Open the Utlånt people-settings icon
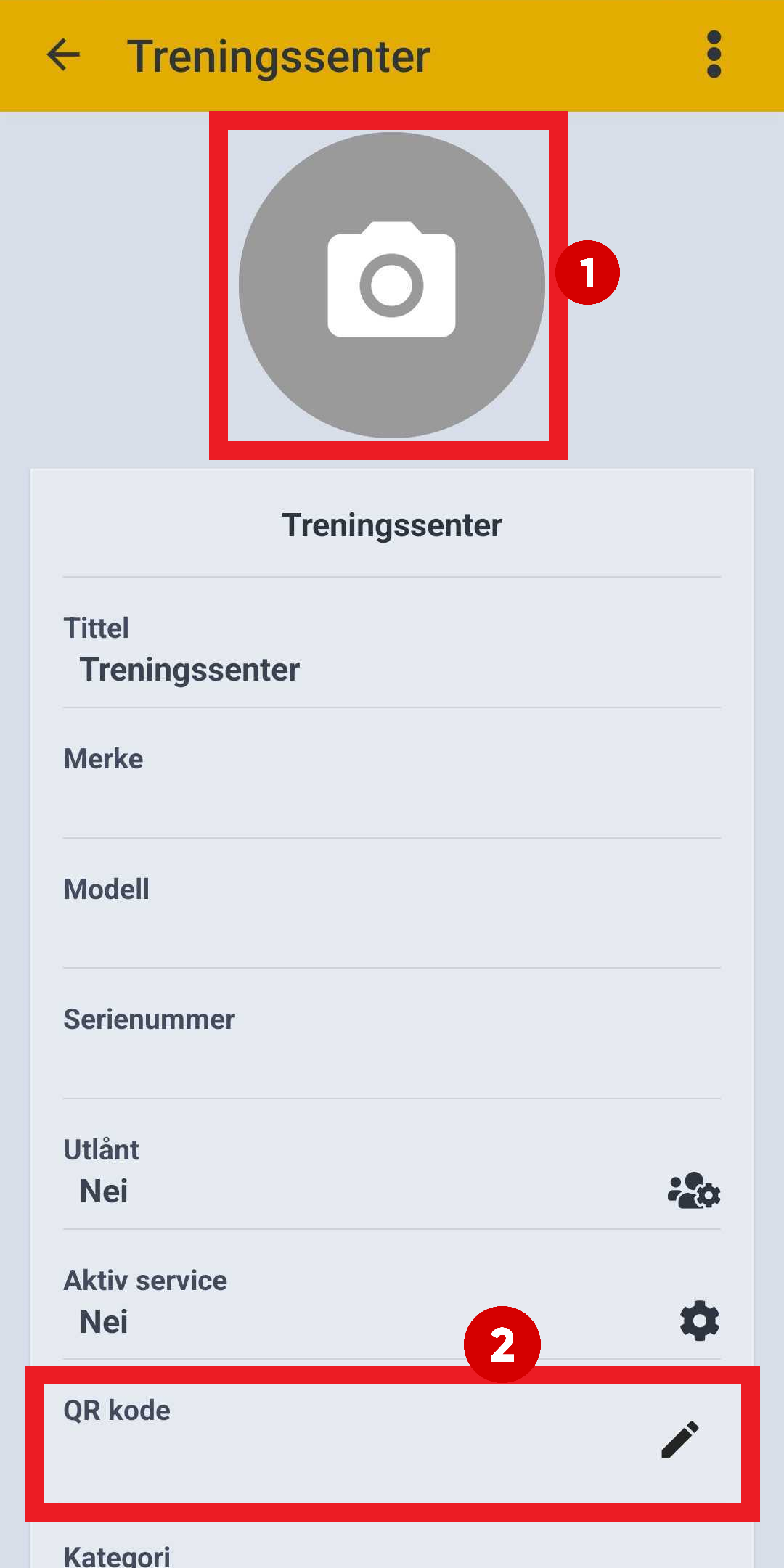 coord(693,1191)
